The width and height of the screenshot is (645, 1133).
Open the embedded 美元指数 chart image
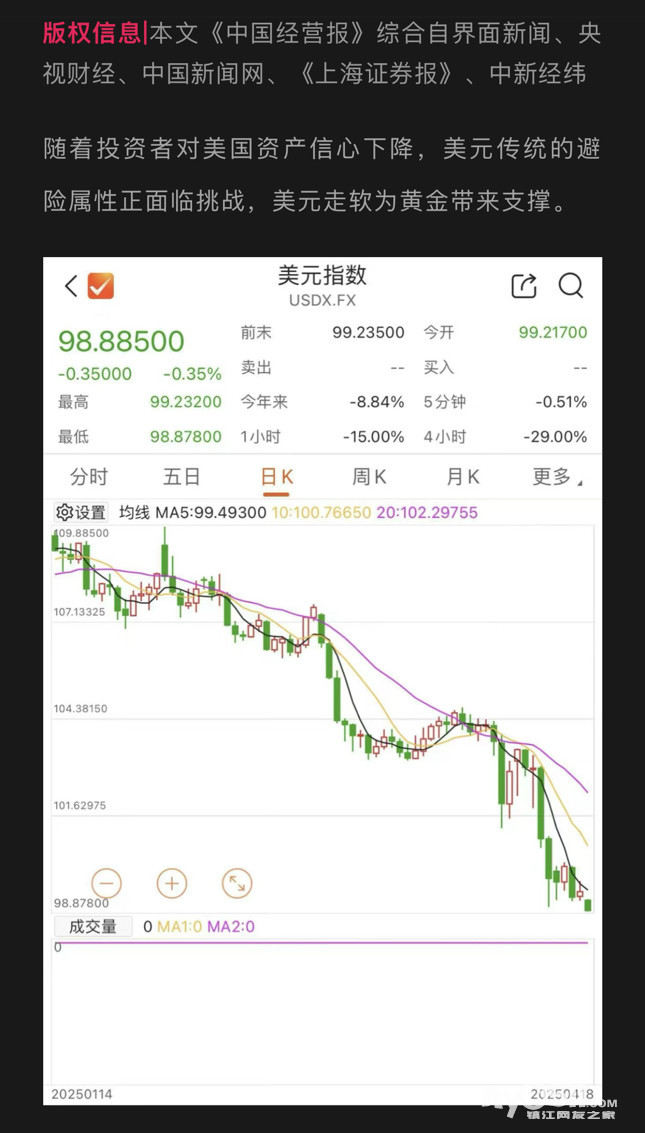322,680
